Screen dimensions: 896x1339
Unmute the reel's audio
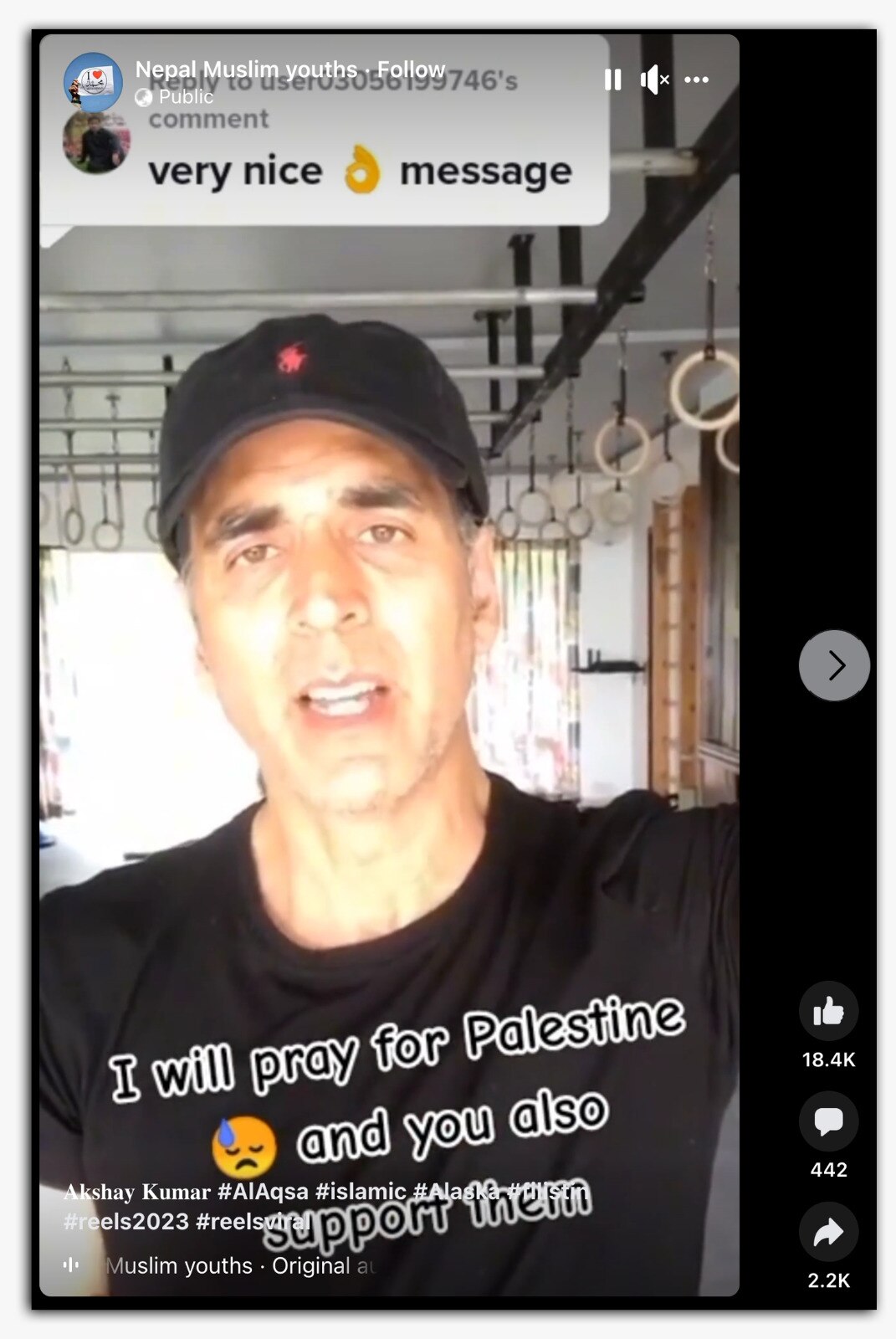[654, 80]
